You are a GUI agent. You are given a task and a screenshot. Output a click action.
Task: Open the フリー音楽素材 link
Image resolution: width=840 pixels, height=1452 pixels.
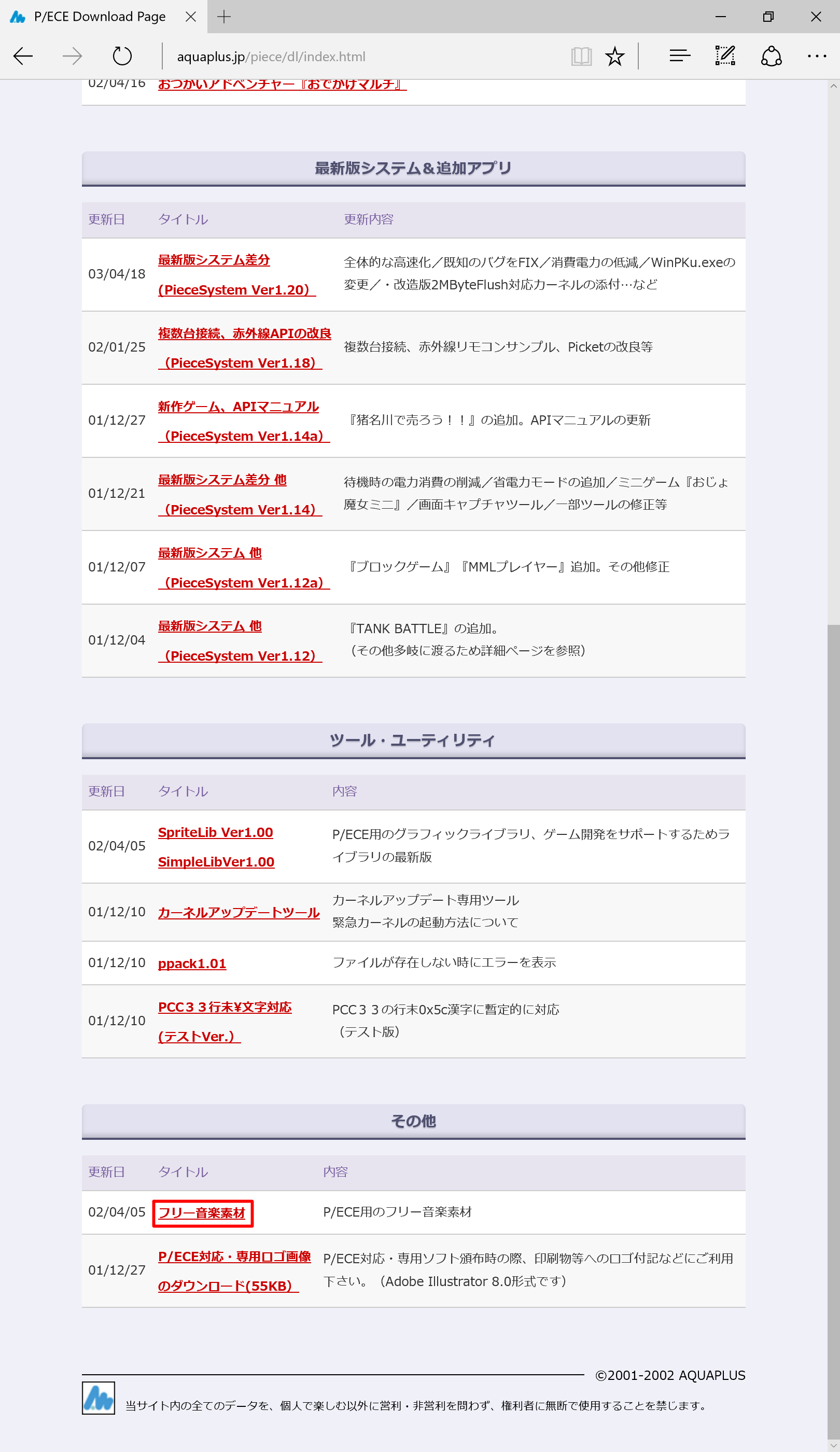point(202,1212)
